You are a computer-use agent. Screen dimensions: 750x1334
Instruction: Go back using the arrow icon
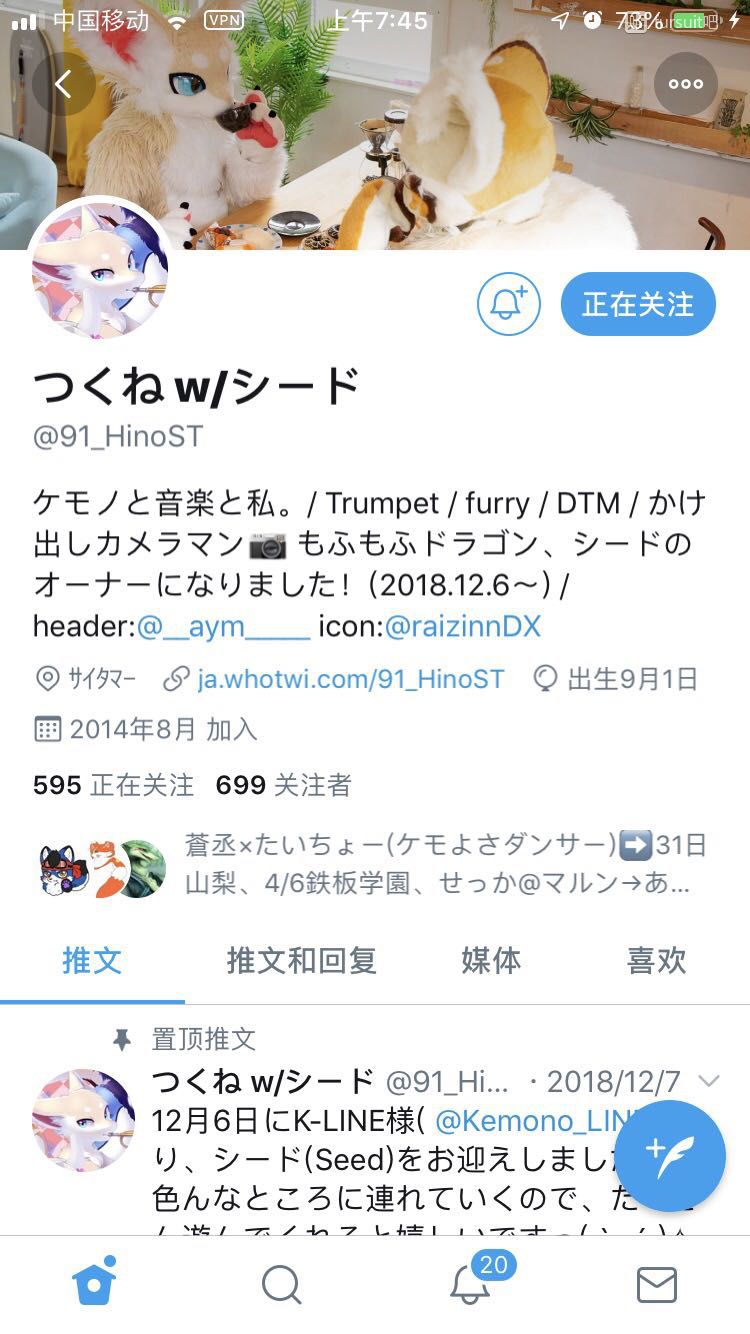(63, 84)
